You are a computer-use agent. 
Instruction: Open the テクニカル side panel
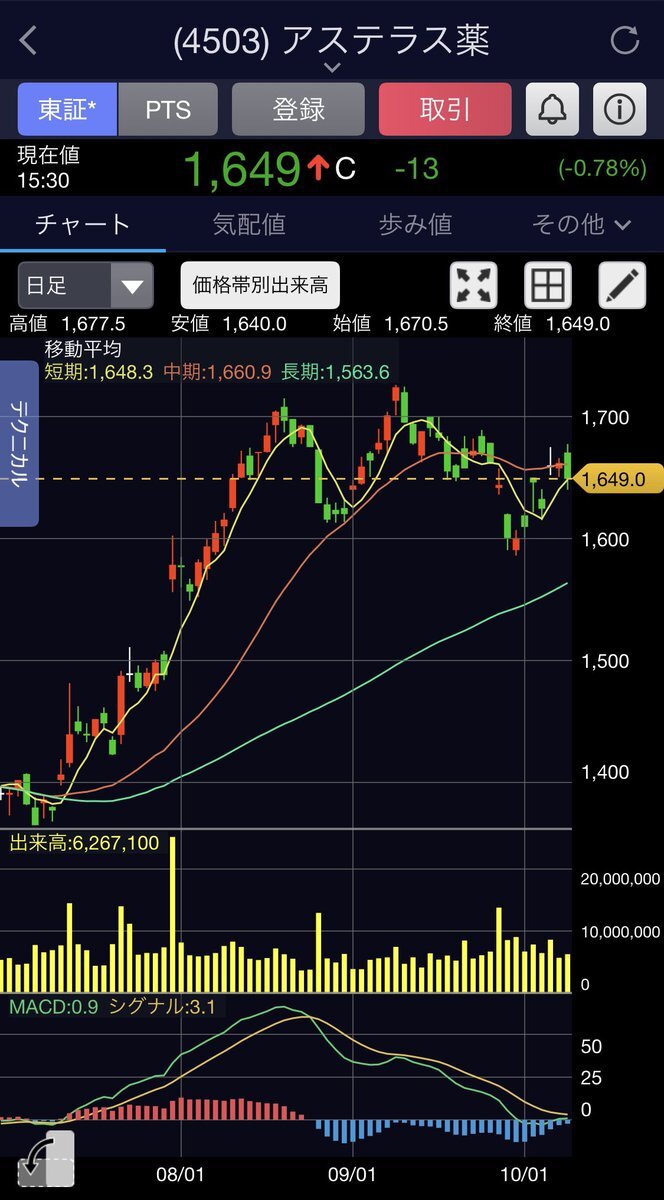point(19,443)
